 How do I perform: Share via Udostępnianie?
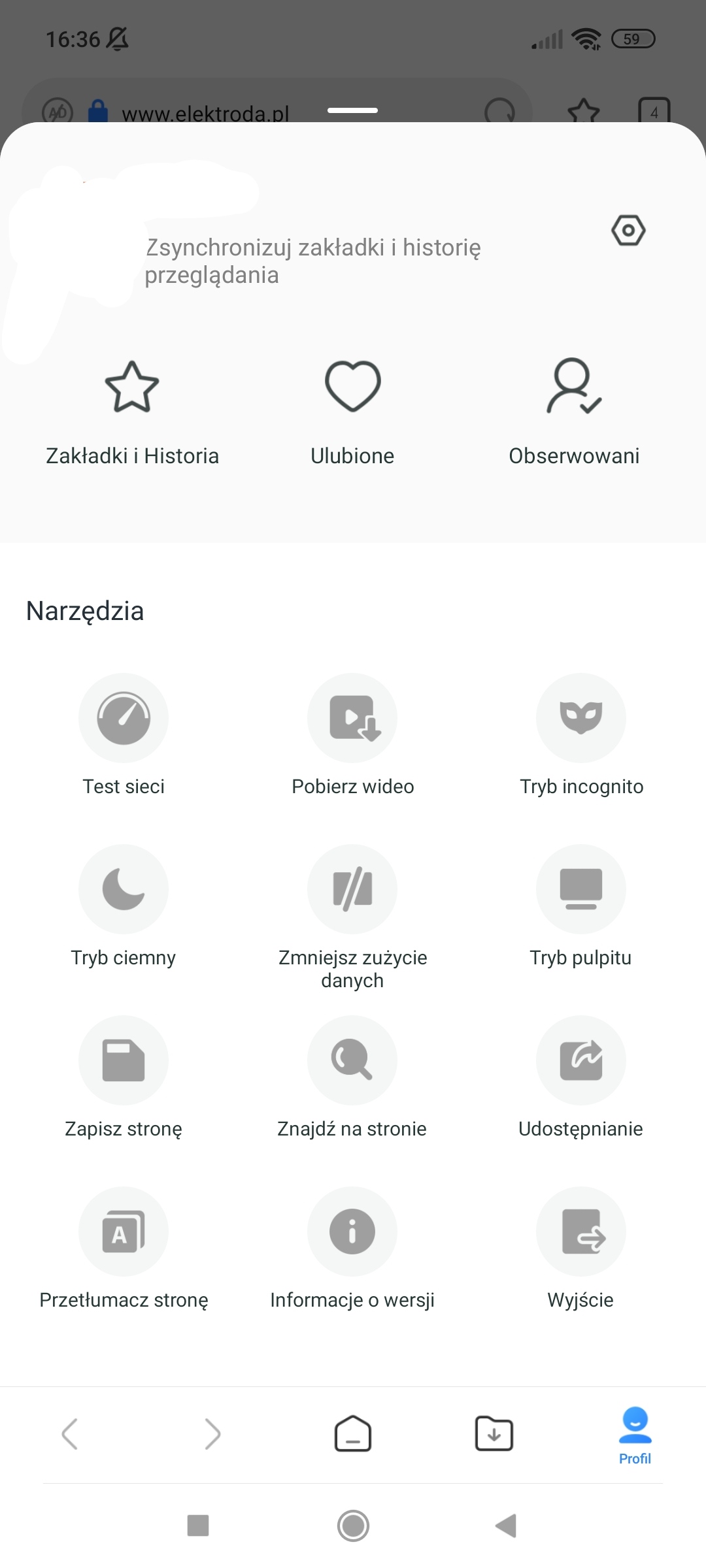click(581, 1060)
